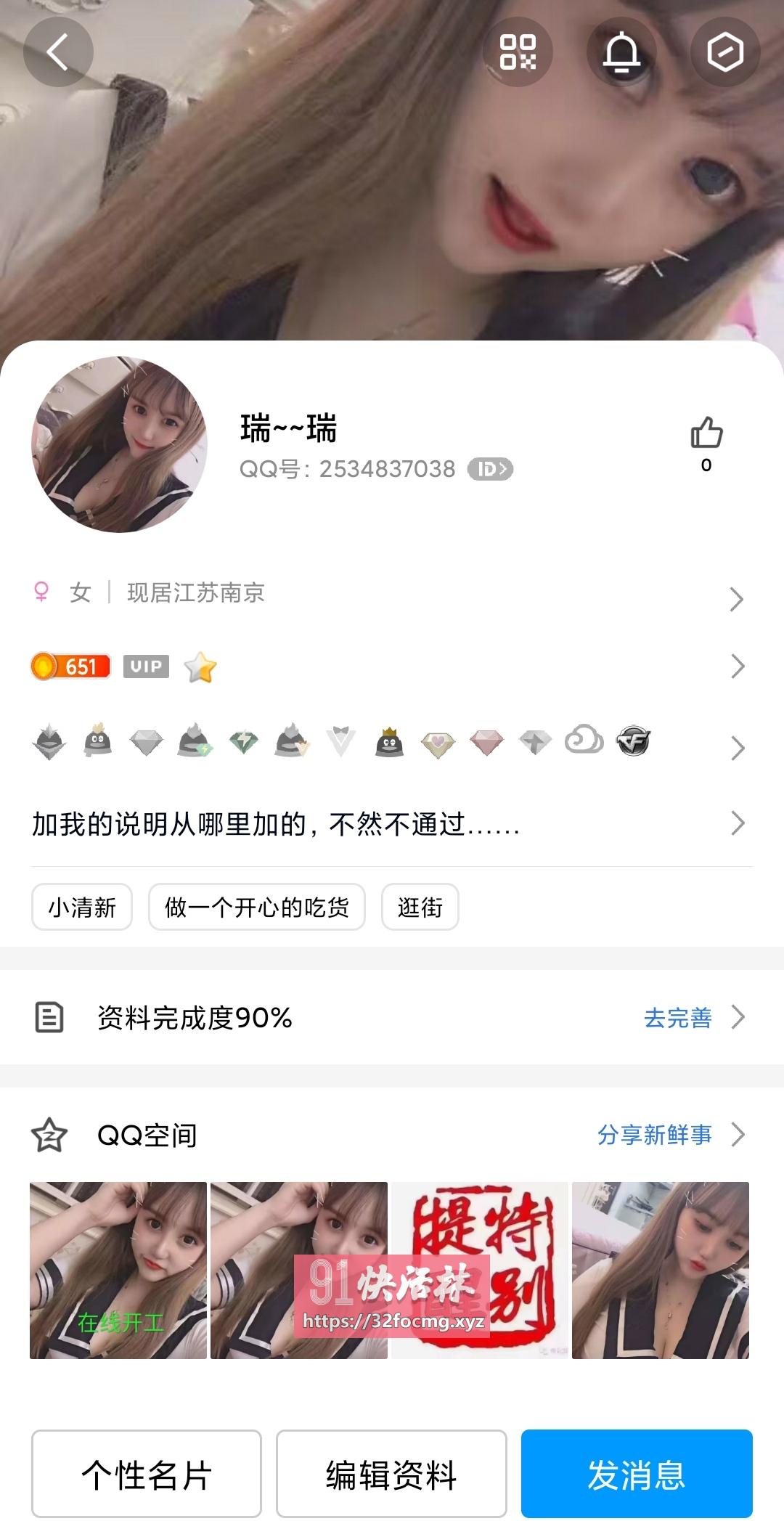784x1521 pixels.
Task: Click the yellow star level icon
Action: pos(201,667)
